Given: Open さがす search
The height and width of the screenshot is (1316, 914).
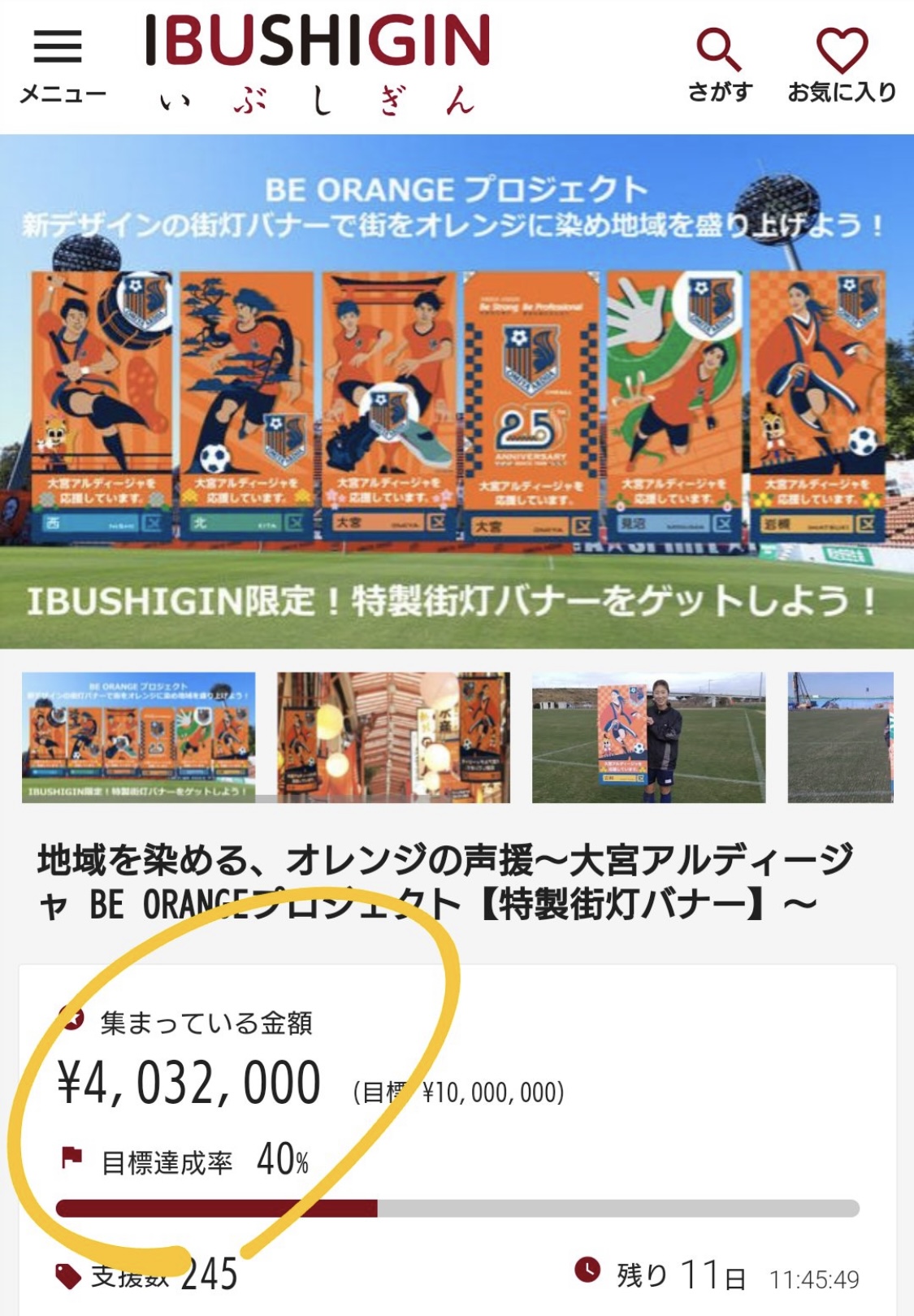Looking at the screenshot, I should pos(719,65).
